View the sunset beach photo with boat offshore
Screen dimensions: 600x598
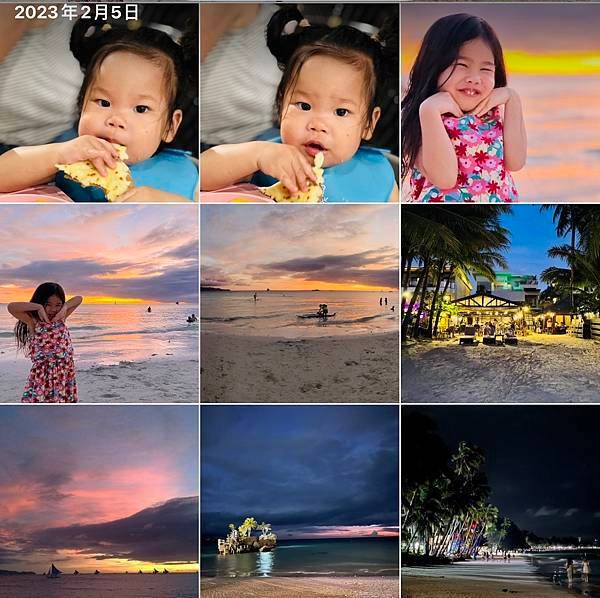(299, 303)
